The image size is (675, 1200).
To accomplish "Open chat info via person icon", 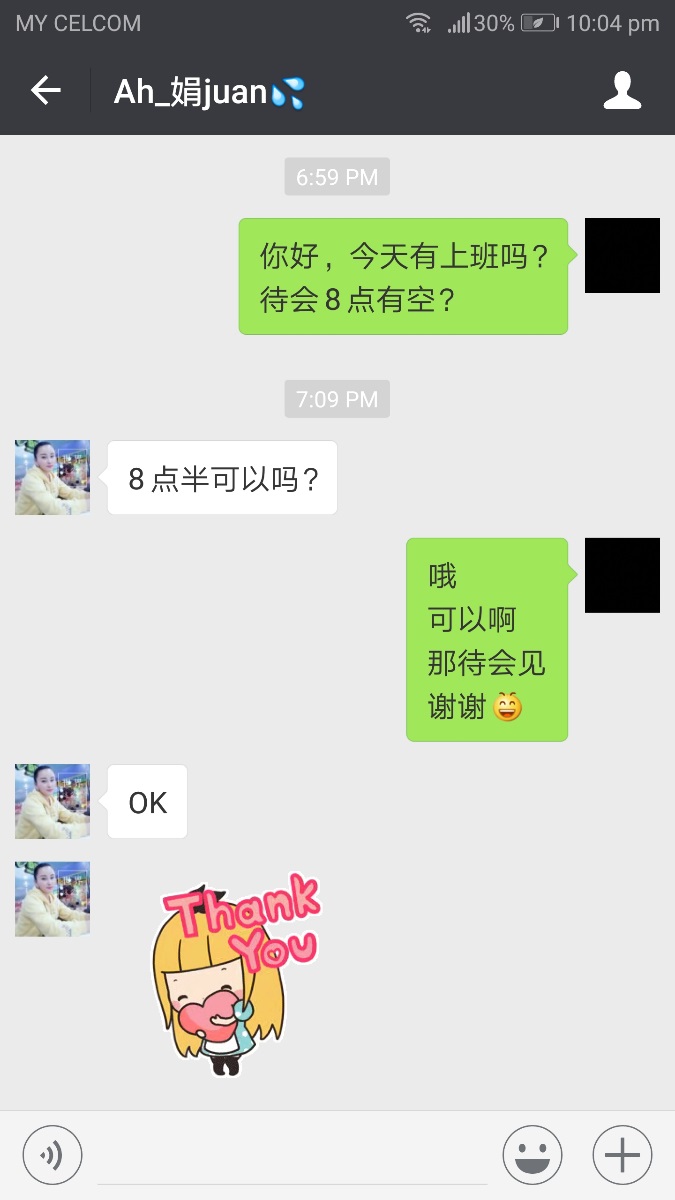I will coord(621,91).
